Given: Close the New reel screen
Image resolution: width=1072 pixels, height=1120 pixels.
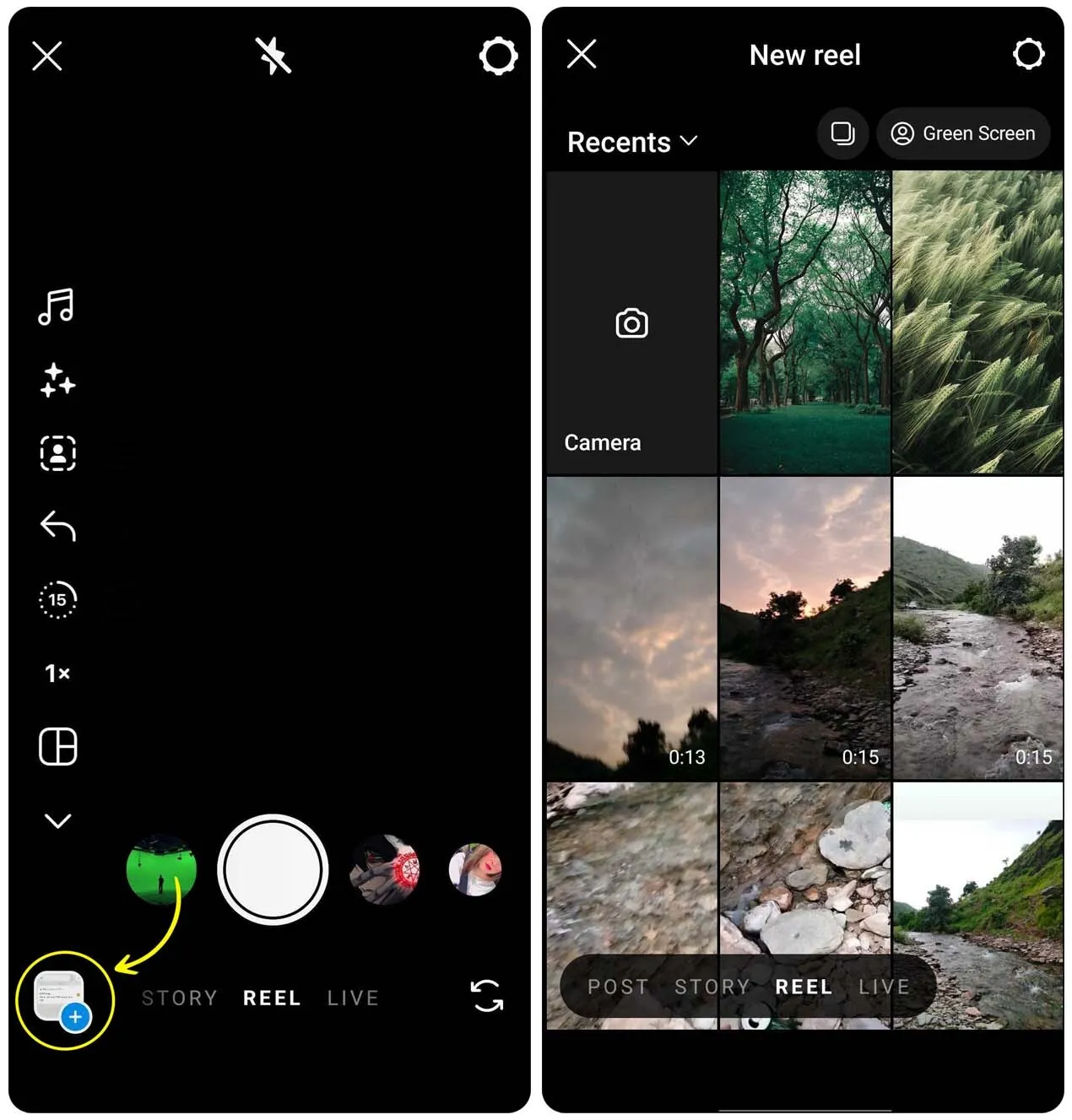Looking at the screenshot, I should coord(582,54).
